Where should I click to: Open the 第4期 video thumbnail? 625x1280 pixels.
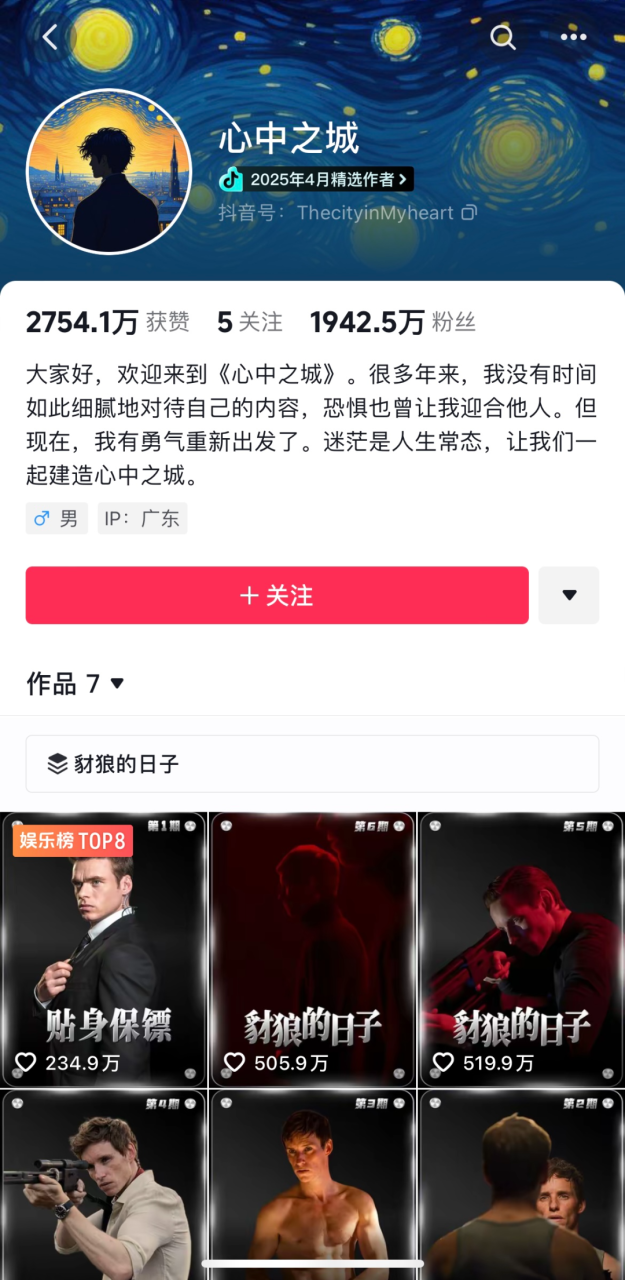tap(104, 1185)
